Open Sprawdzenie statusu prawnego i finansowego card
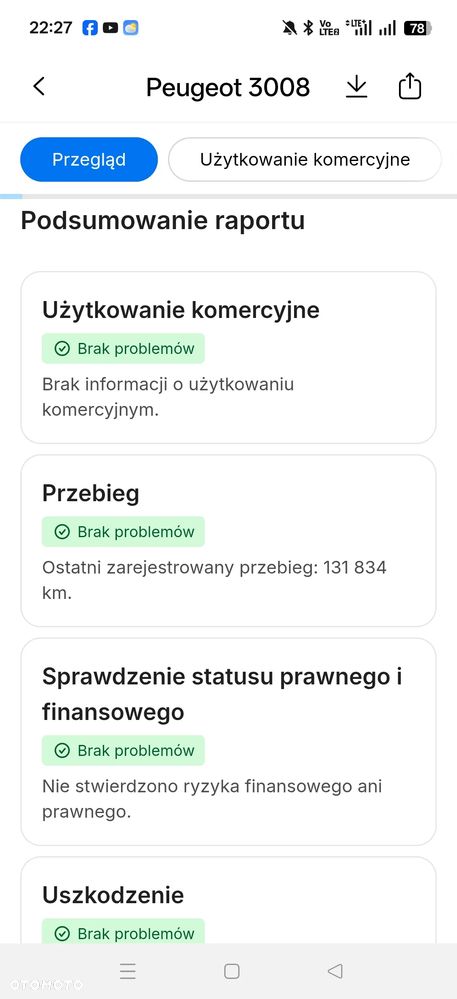 [228, 742]
